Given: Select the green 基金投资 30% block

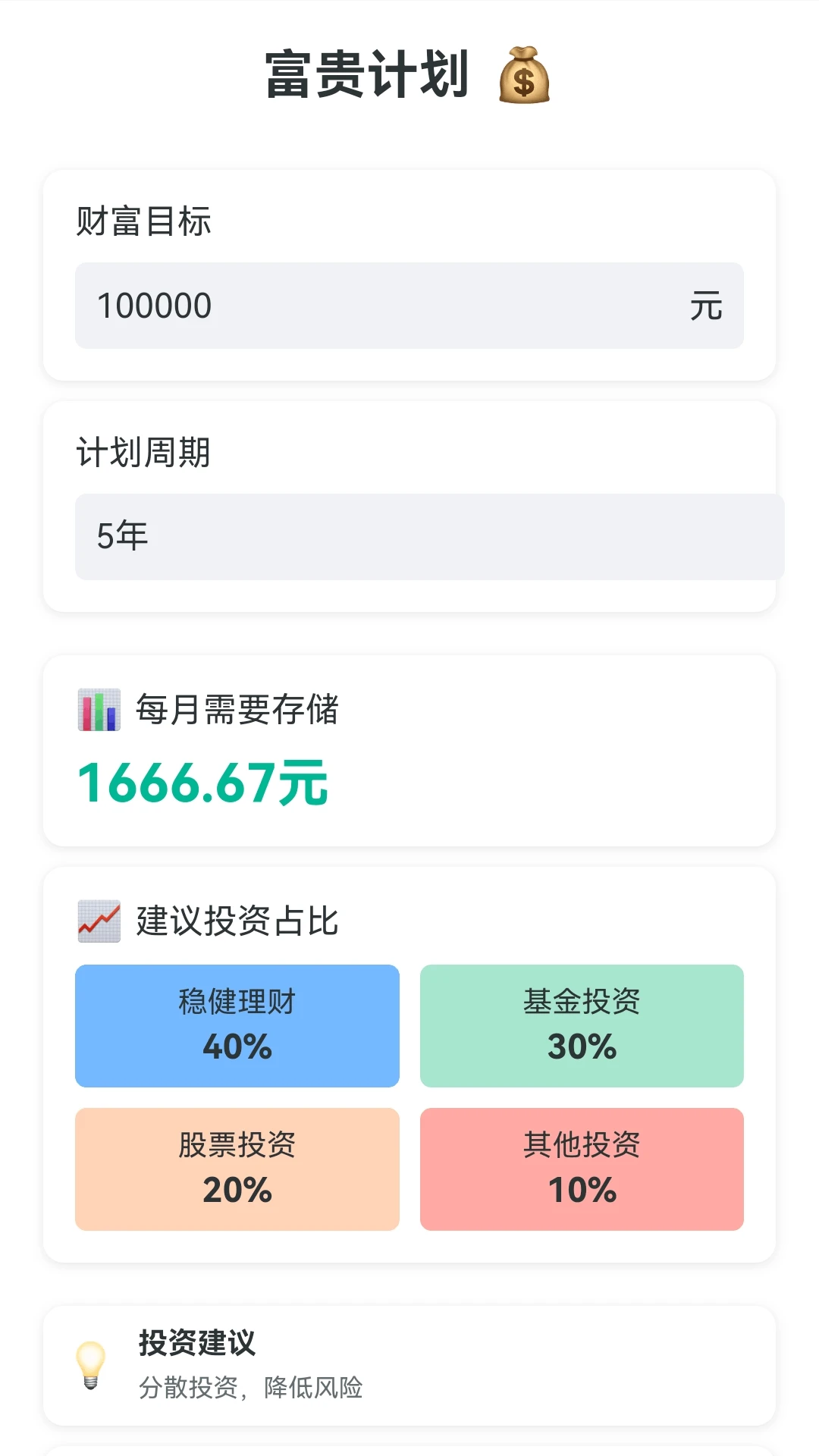Looking at the screenshot, I should 581,1025.
